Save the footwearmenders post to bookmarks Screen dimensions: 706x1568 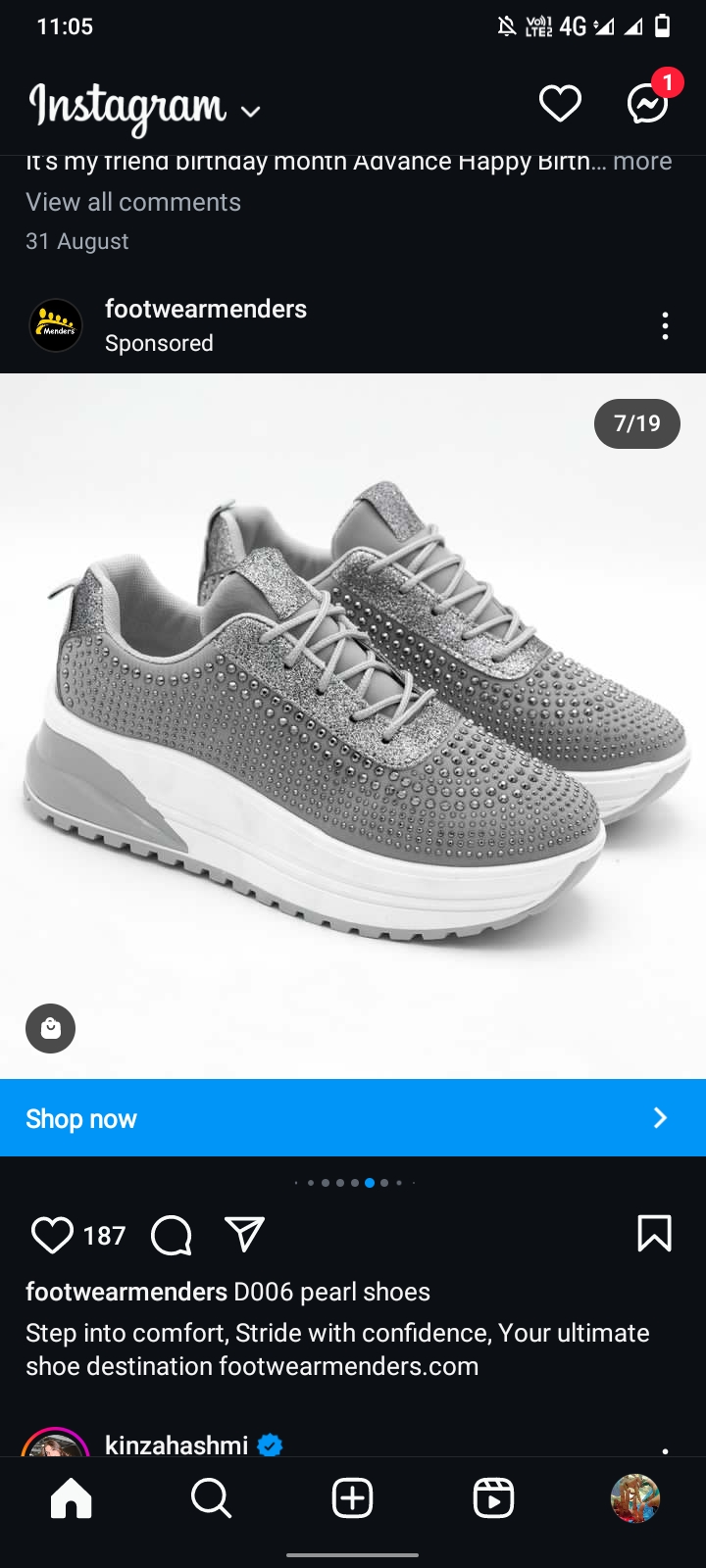click(654, 1234)
